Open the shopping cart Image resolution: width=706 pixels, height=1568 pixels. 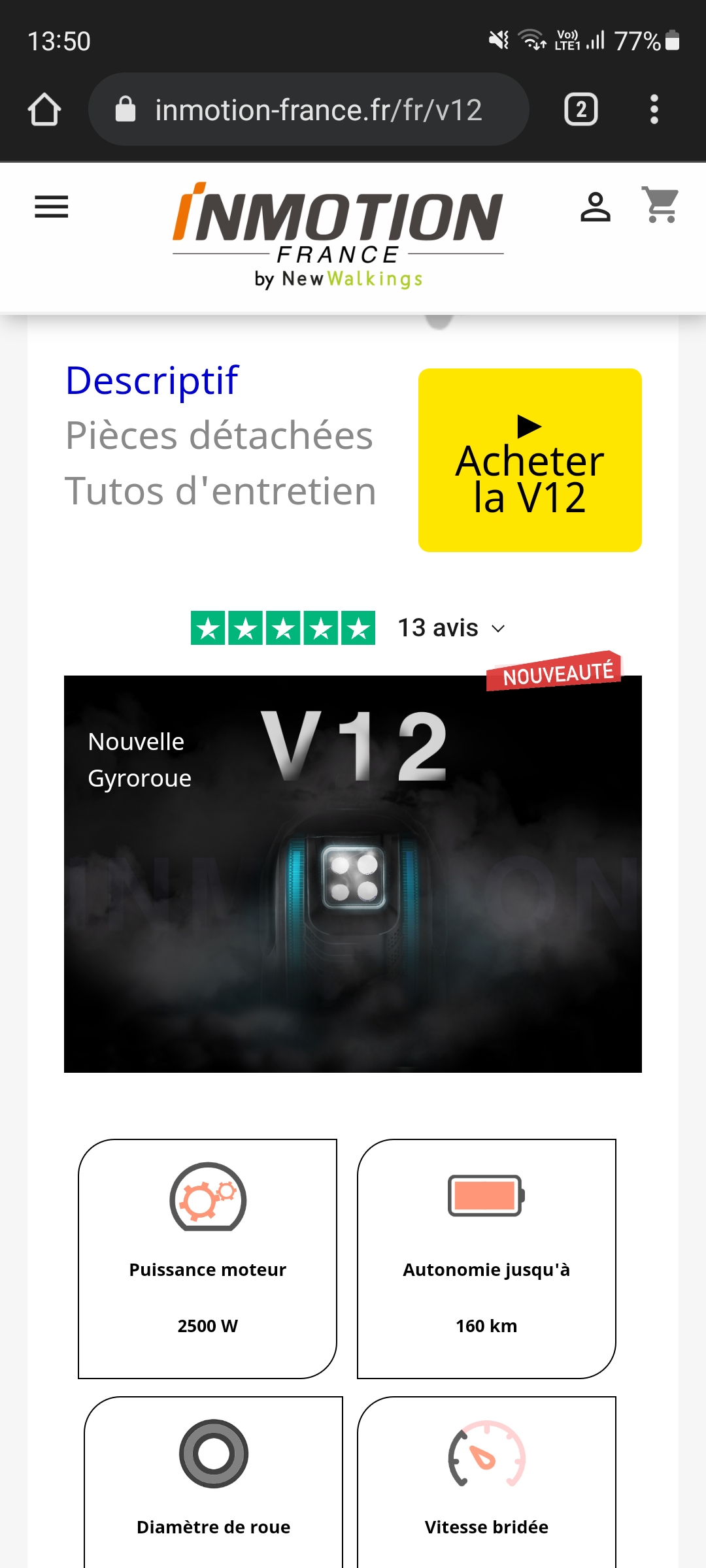[x=661, y=205]
